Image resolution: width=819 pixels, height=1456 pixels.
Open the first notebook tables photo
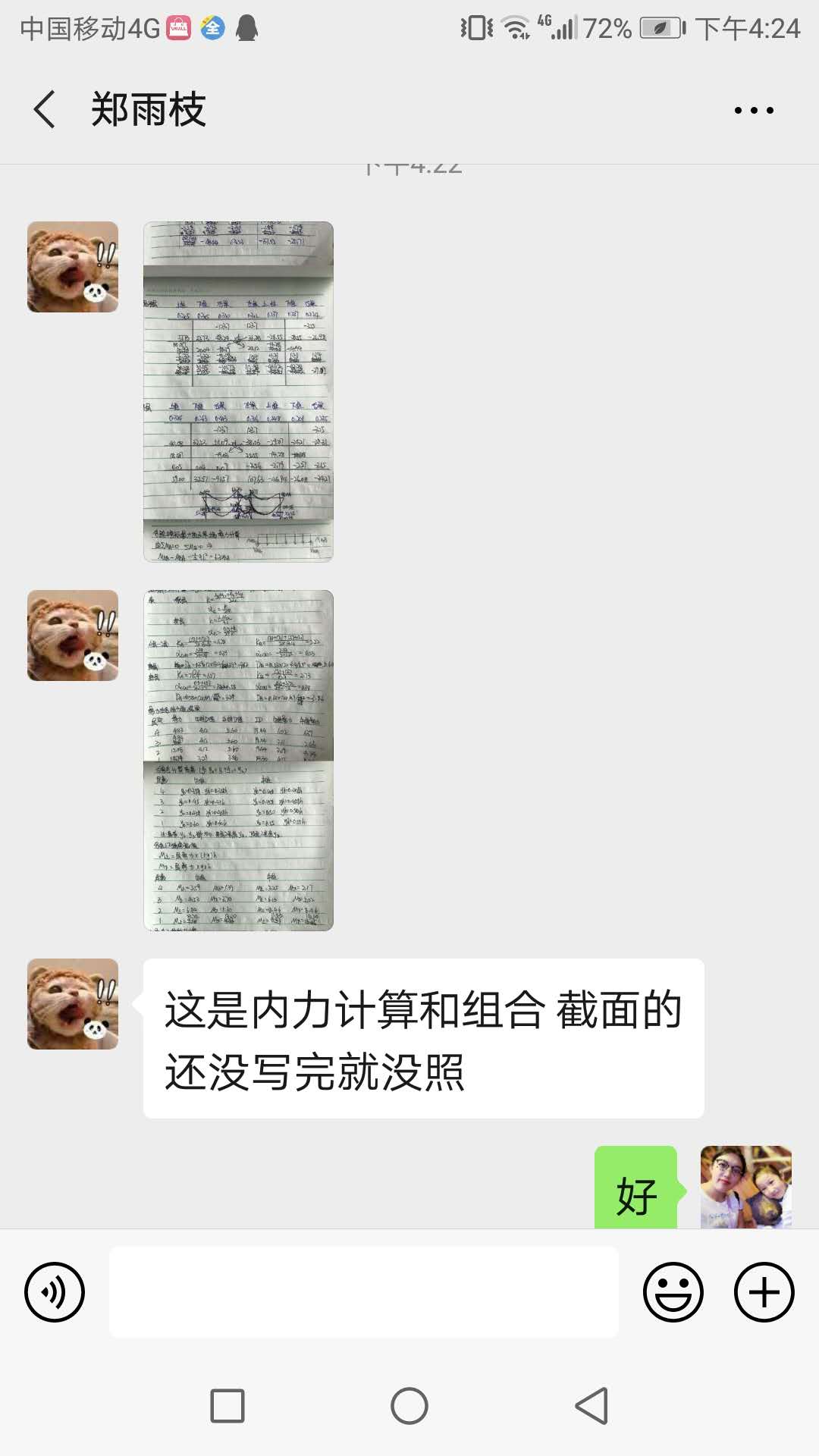pos(238,391)
